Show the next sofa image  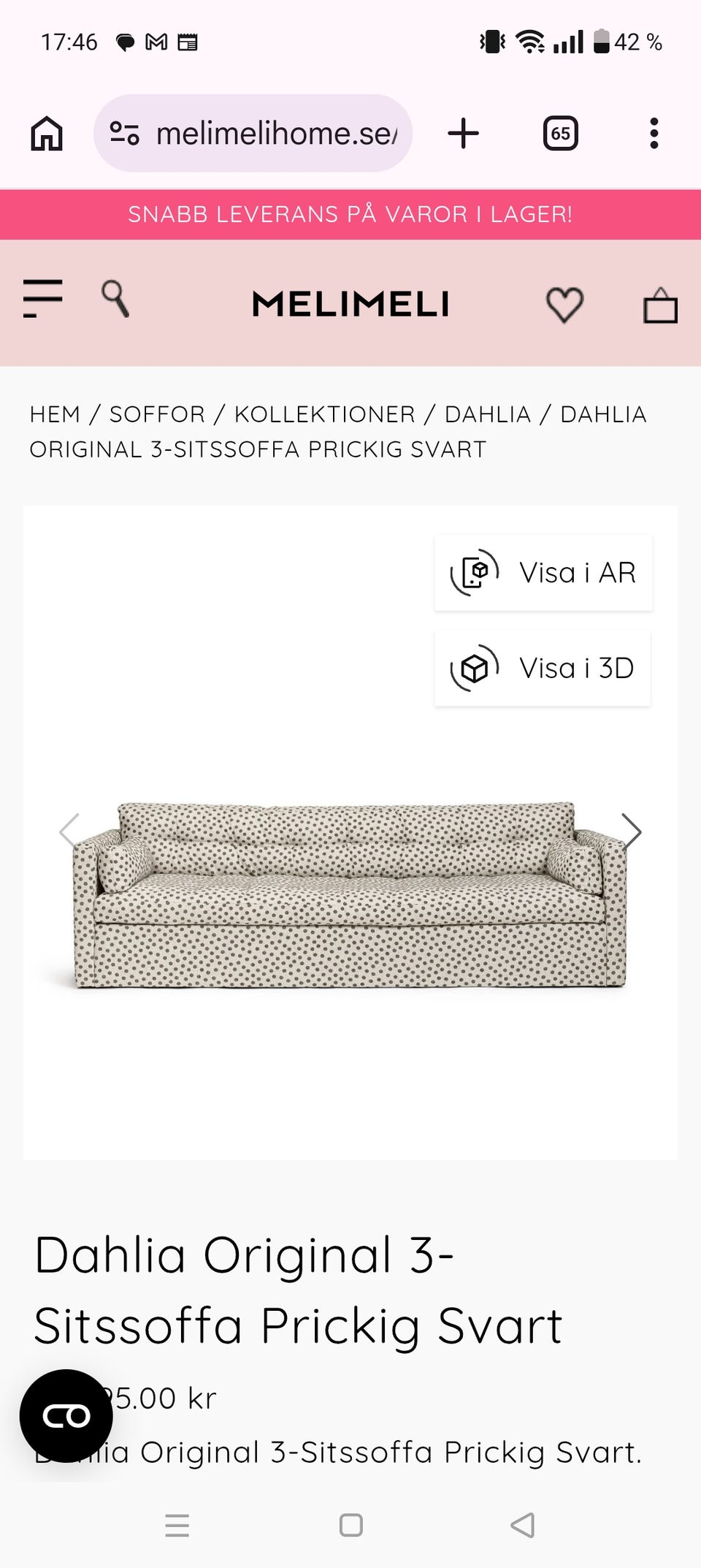coord(631,831)
